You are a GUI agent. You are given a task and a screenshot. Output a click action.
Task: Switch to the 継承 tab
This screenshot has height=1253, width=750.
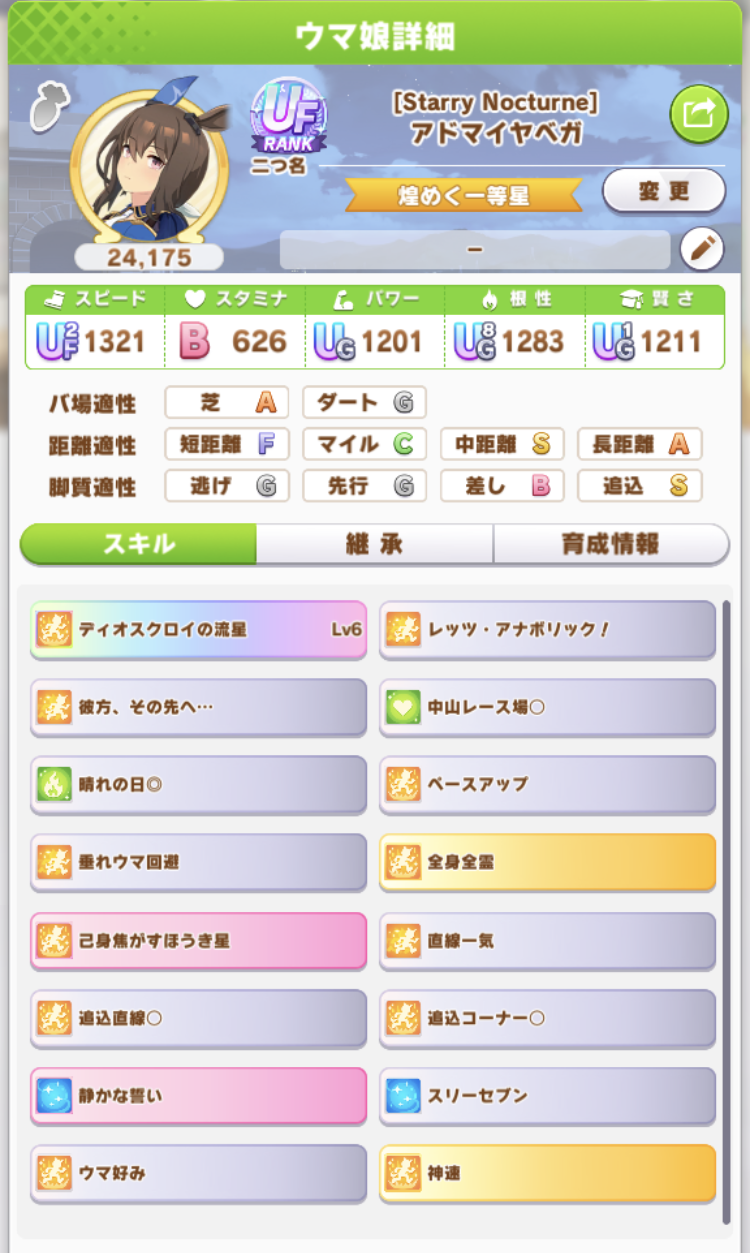374,544
